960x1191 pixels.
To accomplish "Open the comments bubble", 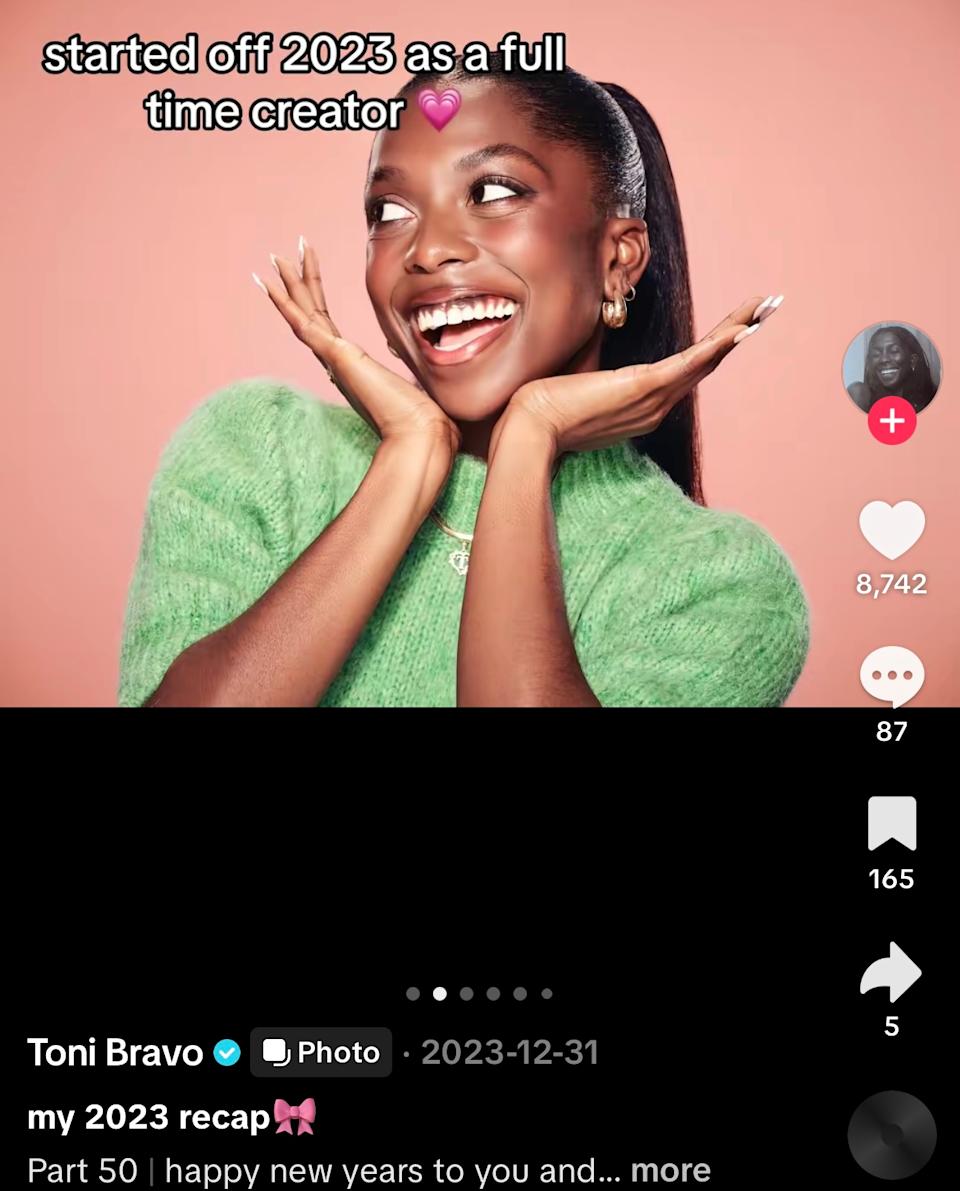I will point(892,677).
